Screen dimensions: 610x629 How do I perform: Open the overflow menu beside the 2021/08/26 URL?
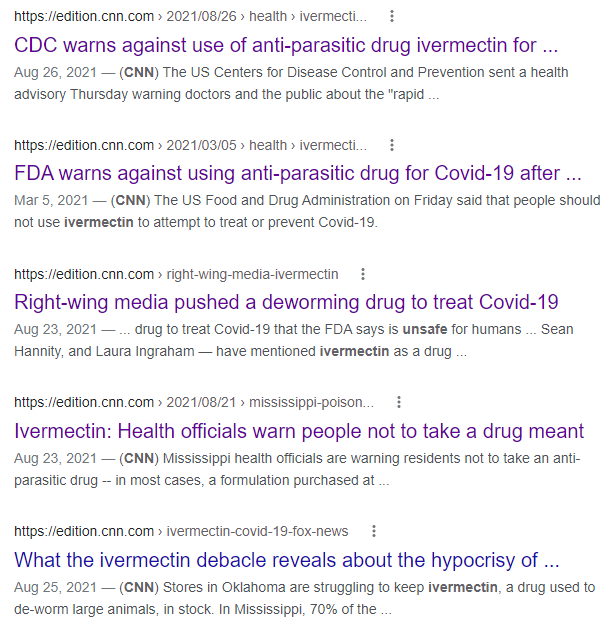[391, 17]
